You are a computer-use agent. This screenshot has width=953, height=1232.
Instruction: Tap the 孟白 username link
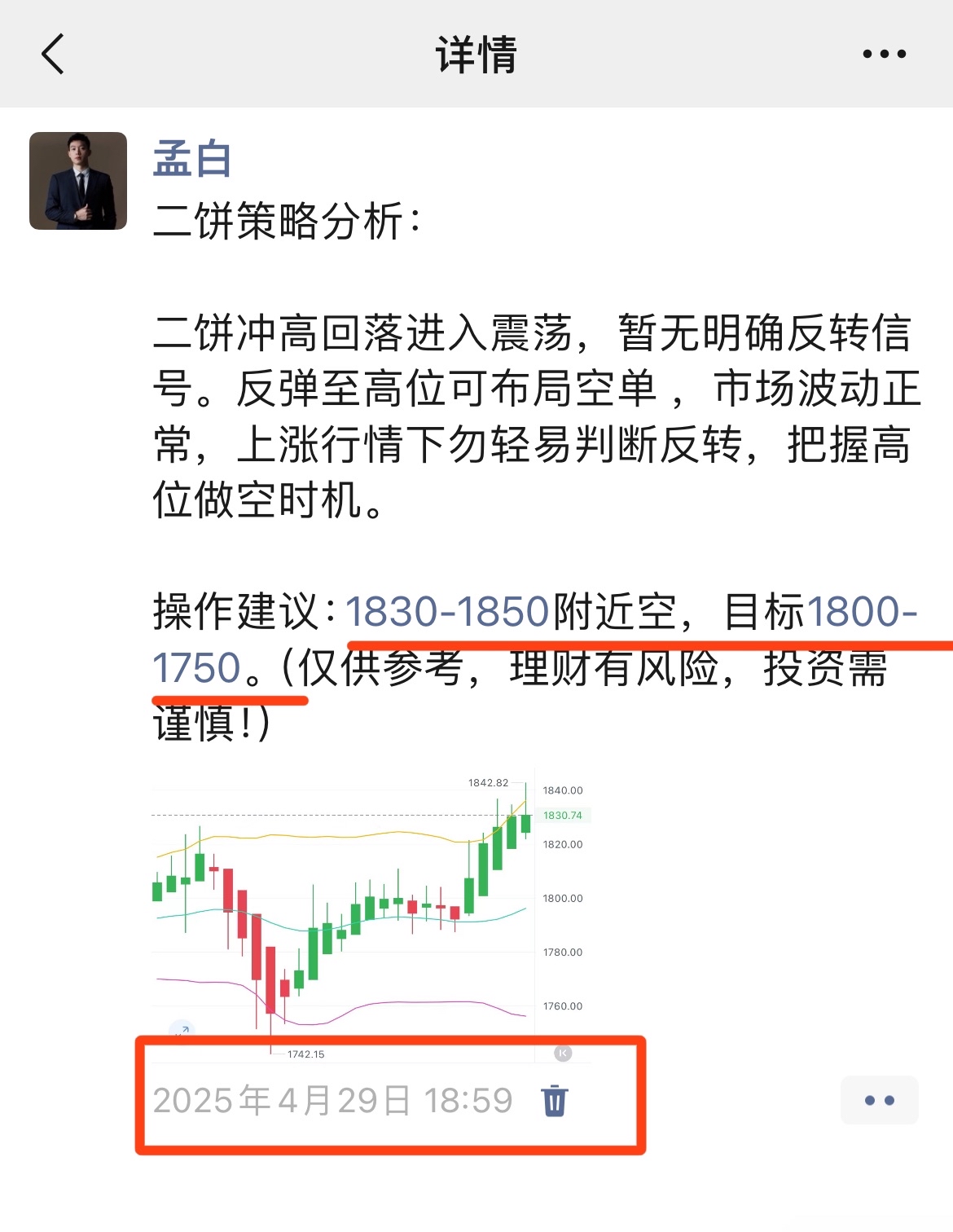192,159
